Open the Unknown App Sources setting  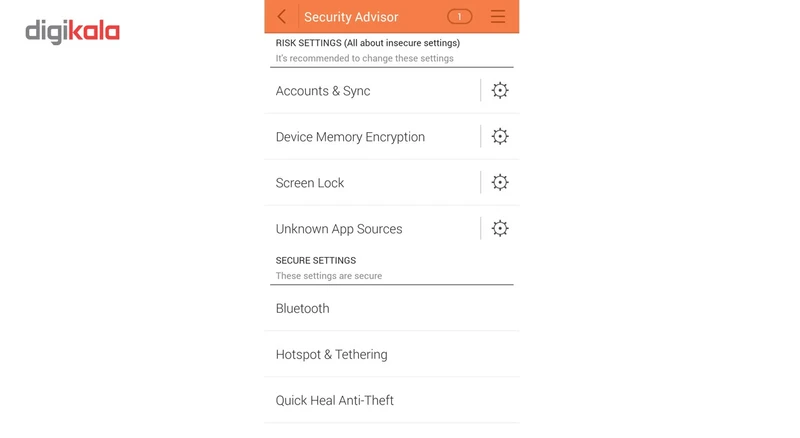339,229
